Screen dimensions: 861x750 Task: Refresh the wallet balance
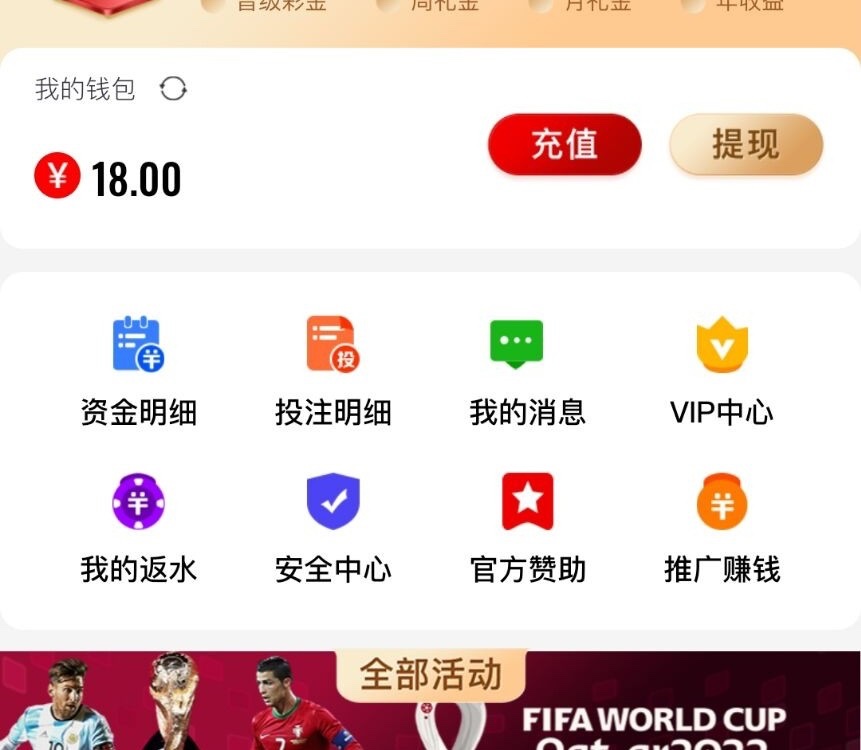173,89
